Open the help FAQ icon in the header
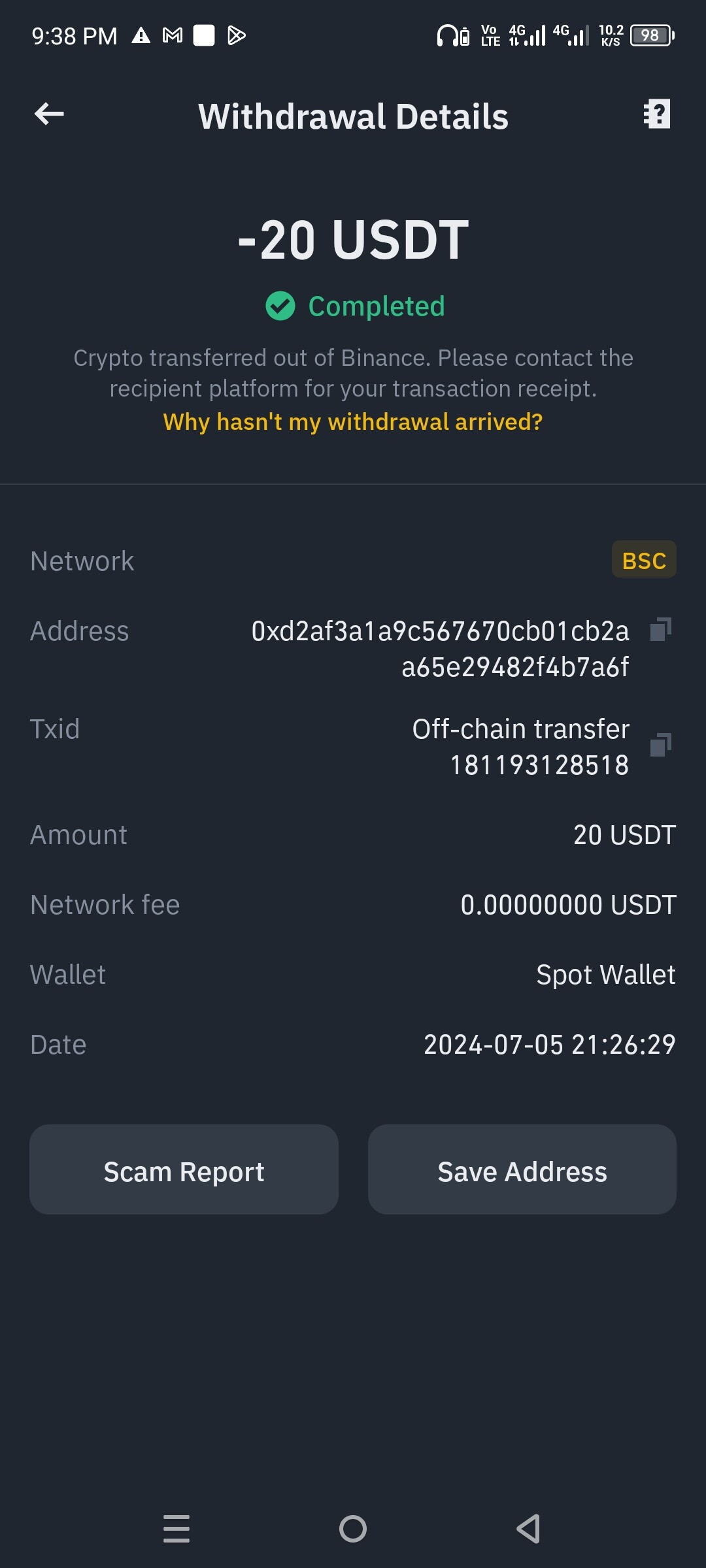This screenshot has width=706, height=1568. 657,114
